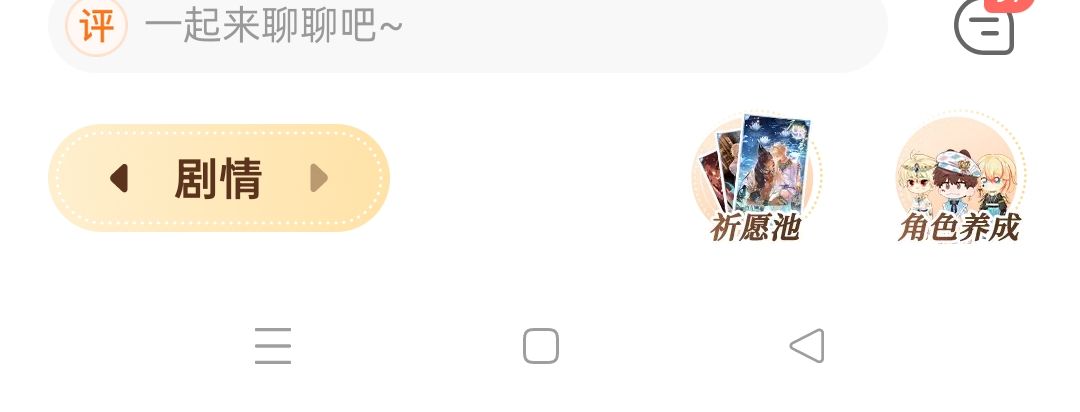The height and width of the screenshot is (412, 1080).
Task: Switch to previous category with left arrow
Action: (x=120, y=179)
